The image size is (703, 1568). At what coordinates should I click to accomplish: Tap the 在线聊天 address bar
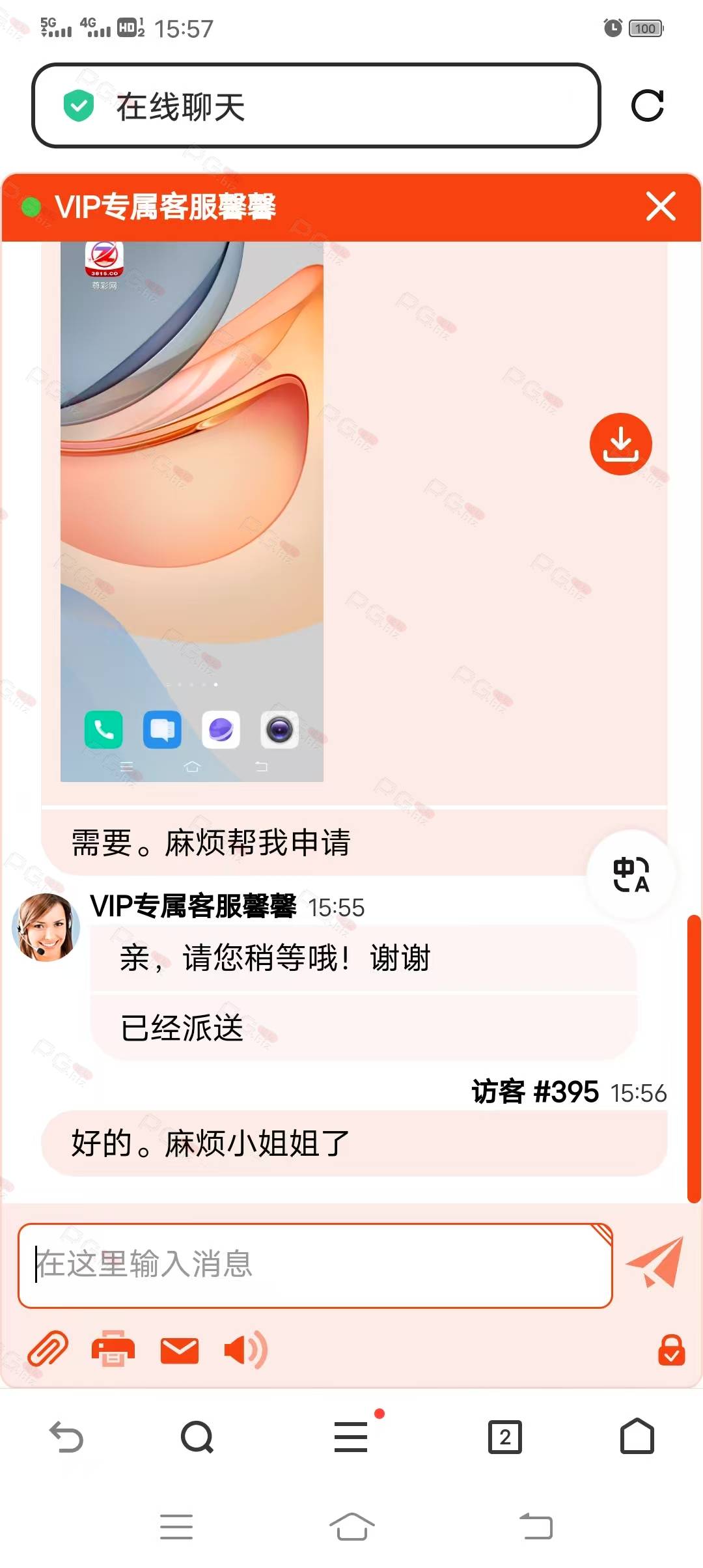(316, 105)
